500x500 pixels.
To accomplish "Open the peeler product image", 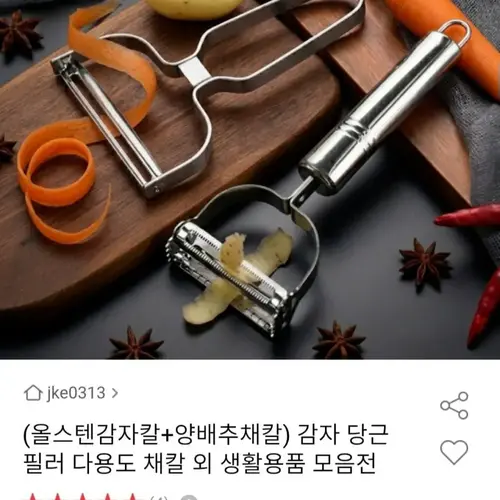I will coord(250,179).
